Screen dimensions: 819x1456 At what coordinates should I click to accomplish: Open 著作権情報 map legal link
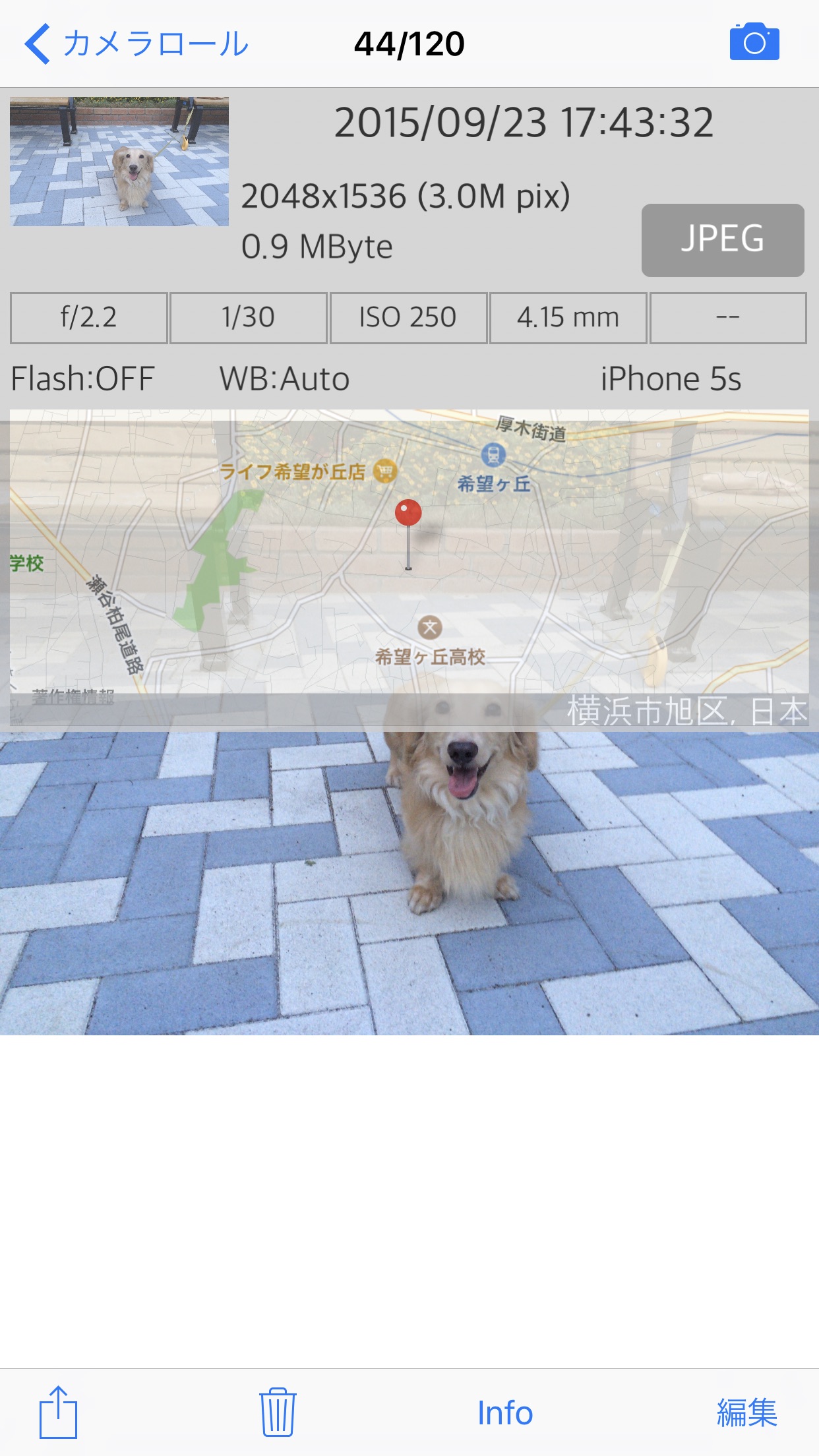pyautogui.click(x=73, y=696)
